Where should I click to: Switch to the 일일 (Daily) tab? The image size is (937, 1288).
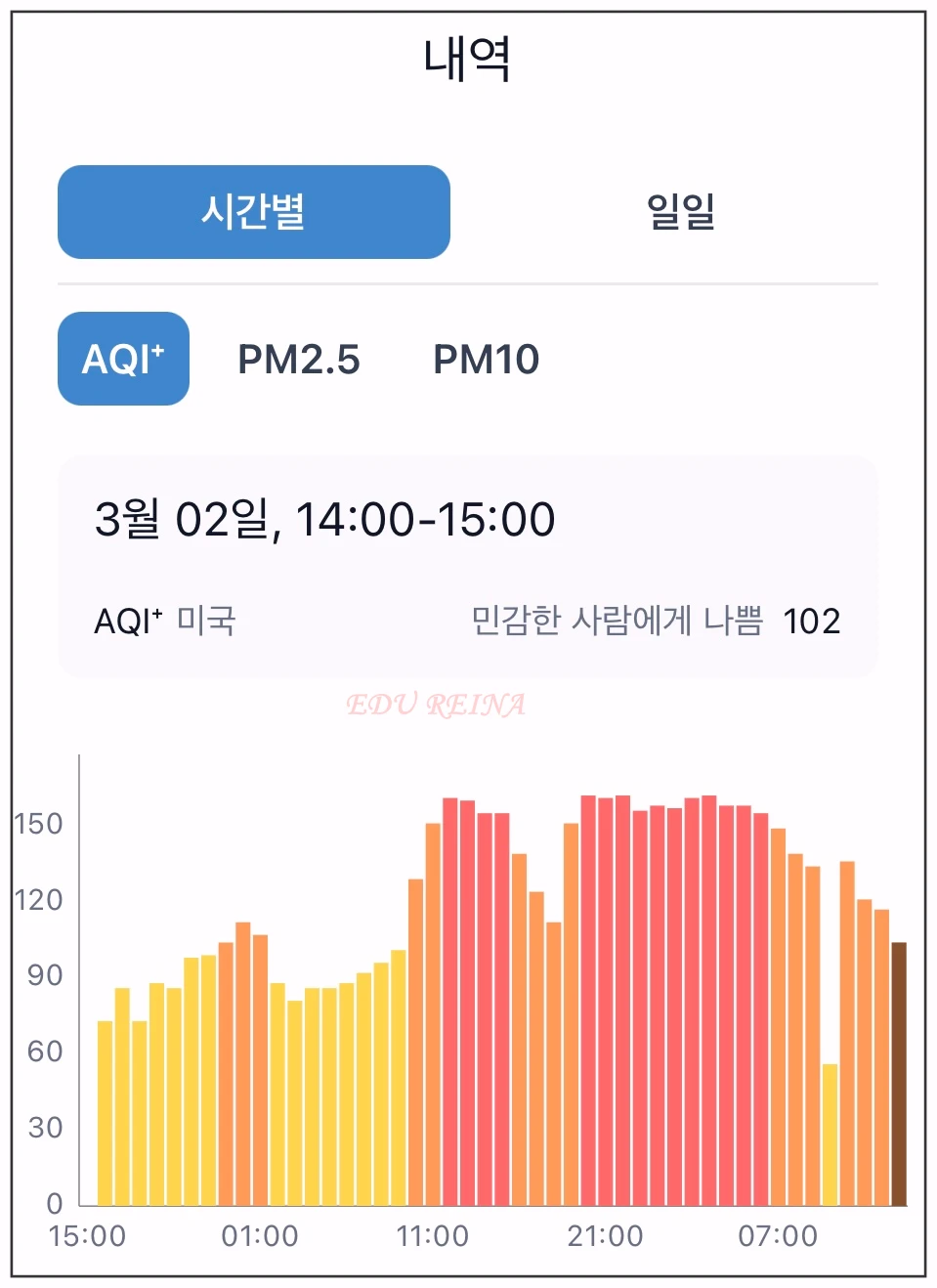[682, 213]
